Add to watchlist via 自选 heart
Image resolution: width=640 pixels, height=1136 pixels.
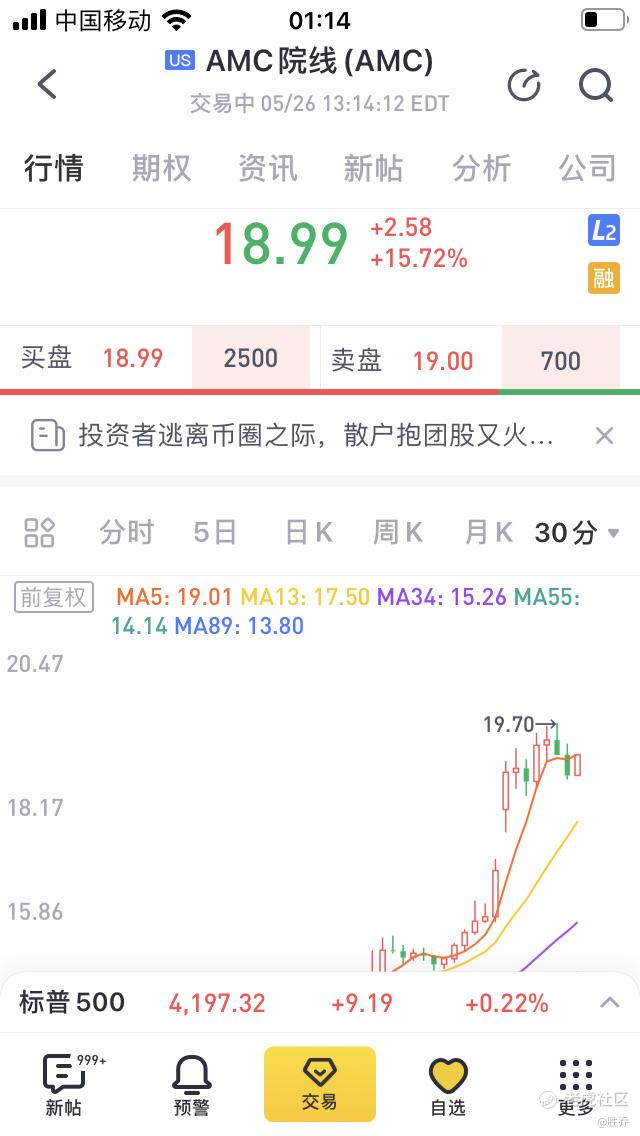[448, 1084]
